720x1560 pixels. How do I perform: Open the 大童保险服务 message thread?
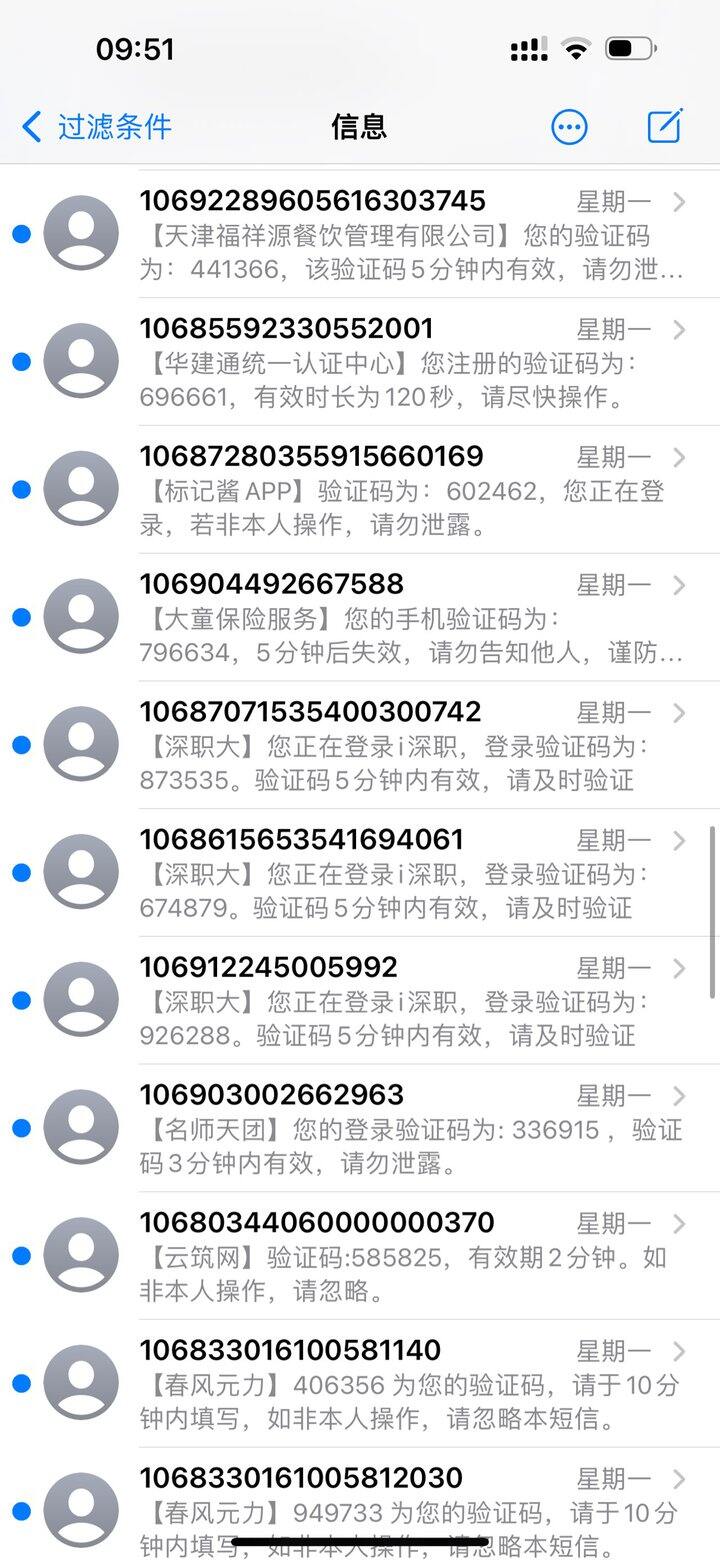(410, 618)
